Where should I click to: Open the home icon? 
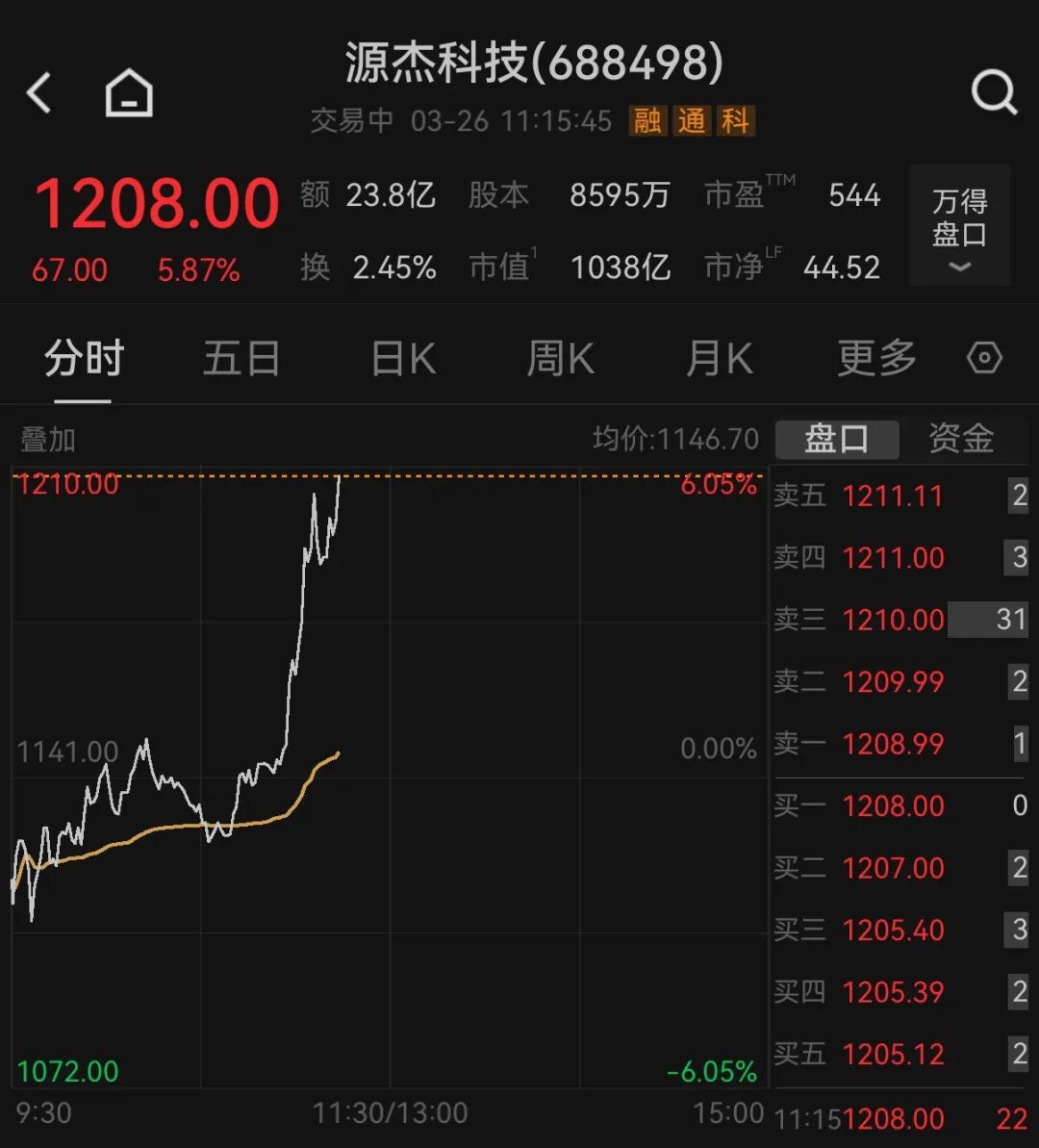click(x=129, y=94)
